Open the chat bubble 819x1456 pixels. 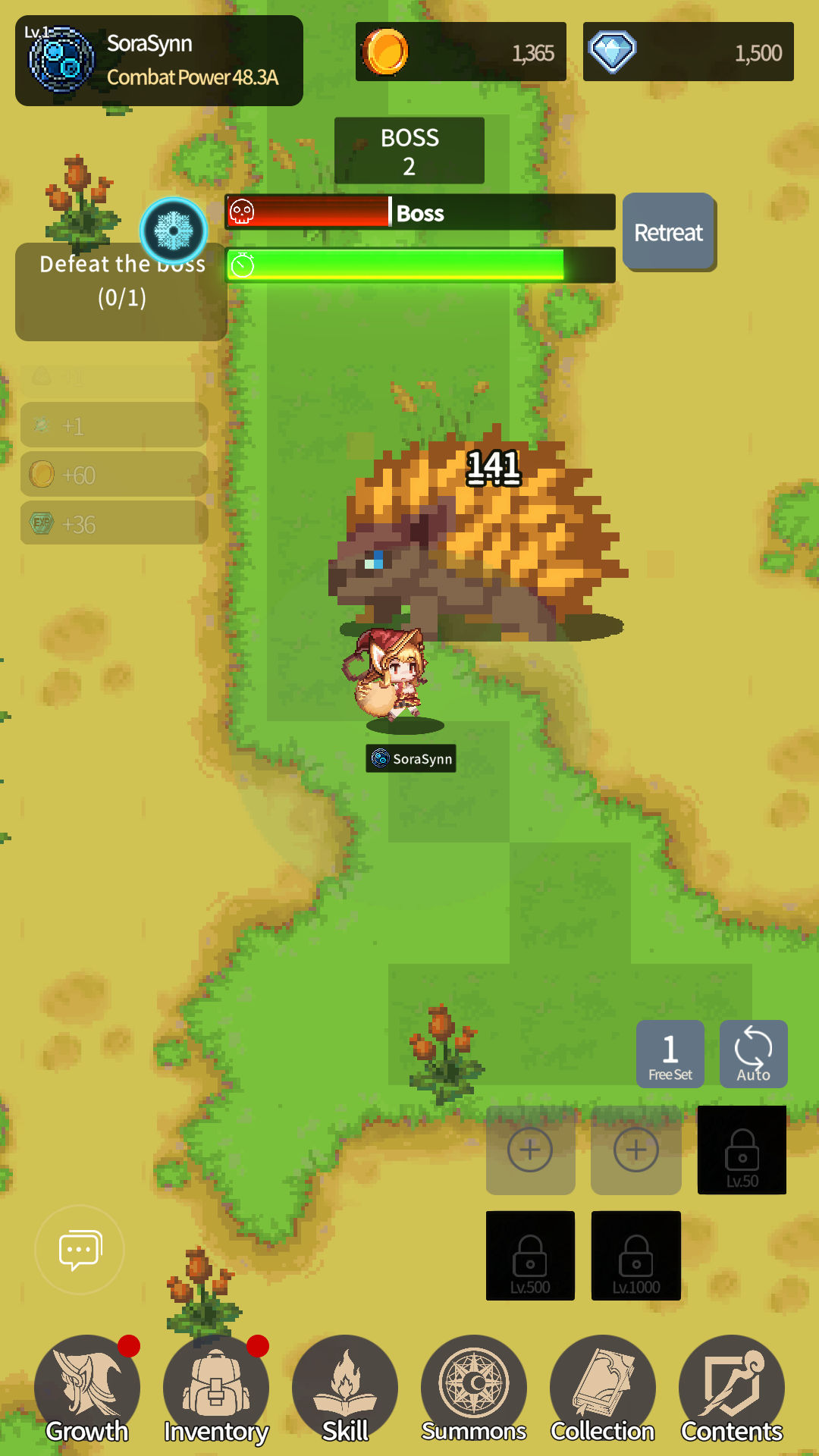80,1249
